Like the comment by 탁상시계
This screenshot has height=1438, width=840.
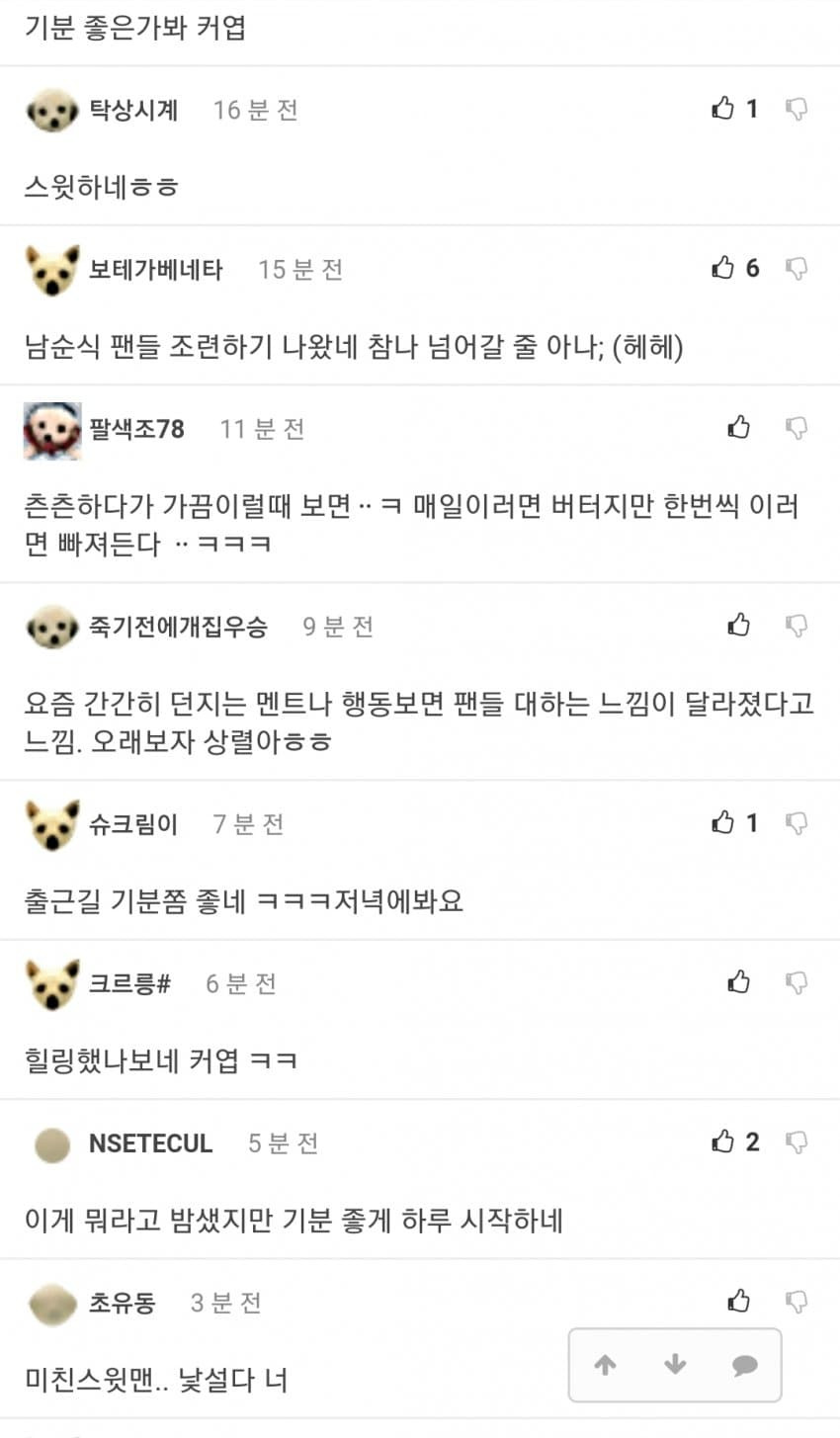(x=723, y=109)
